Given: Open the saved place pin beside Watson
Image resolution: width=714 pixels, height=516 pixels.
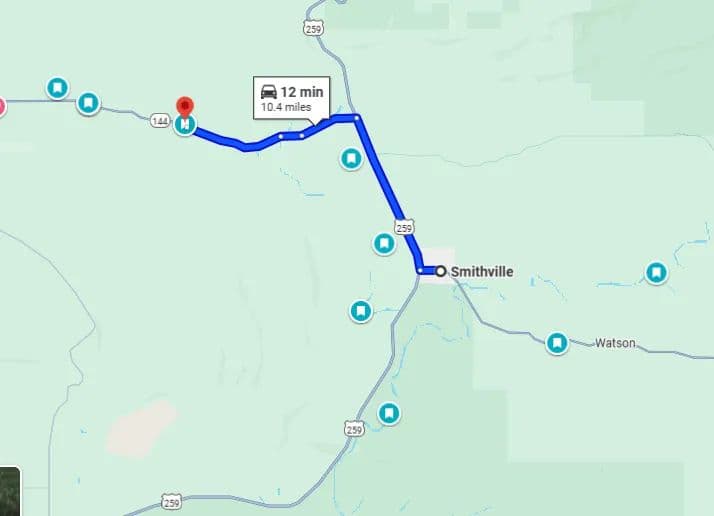Looking at the screenshot, I should click(x=557, y=343).
